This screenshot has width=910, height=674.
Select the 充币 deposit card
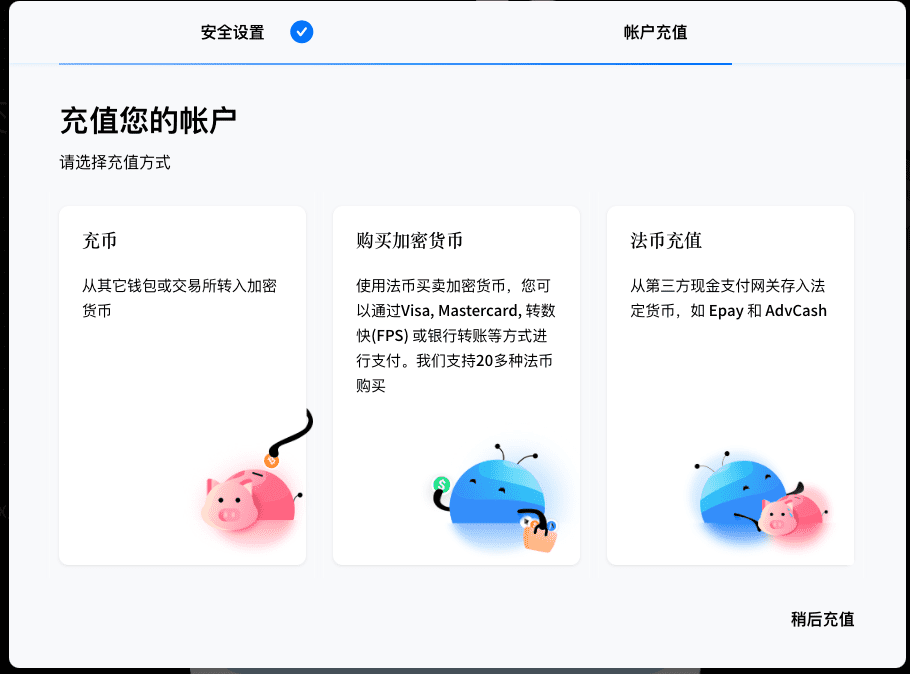click(182, 385)
